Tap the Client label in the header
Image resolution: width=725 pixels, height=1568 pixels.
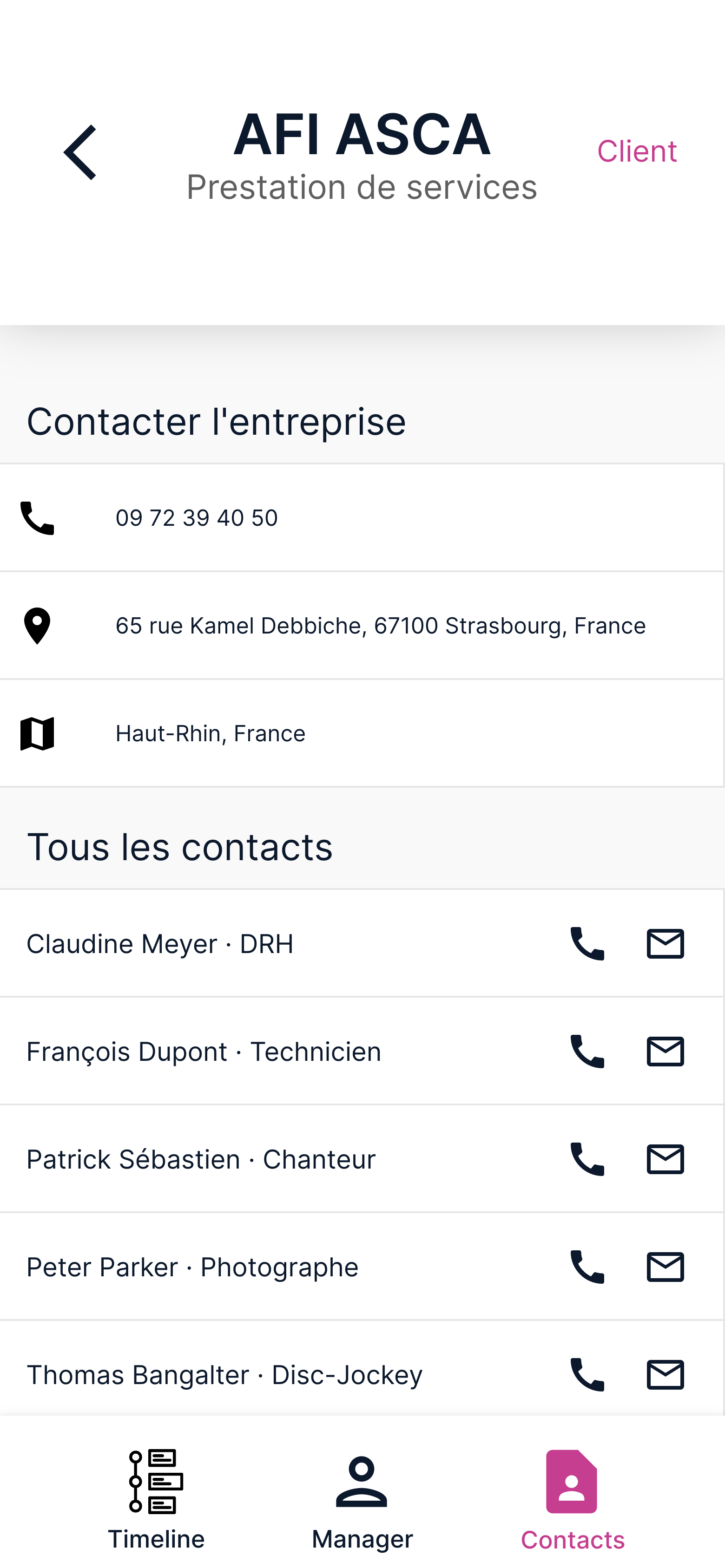636,151
